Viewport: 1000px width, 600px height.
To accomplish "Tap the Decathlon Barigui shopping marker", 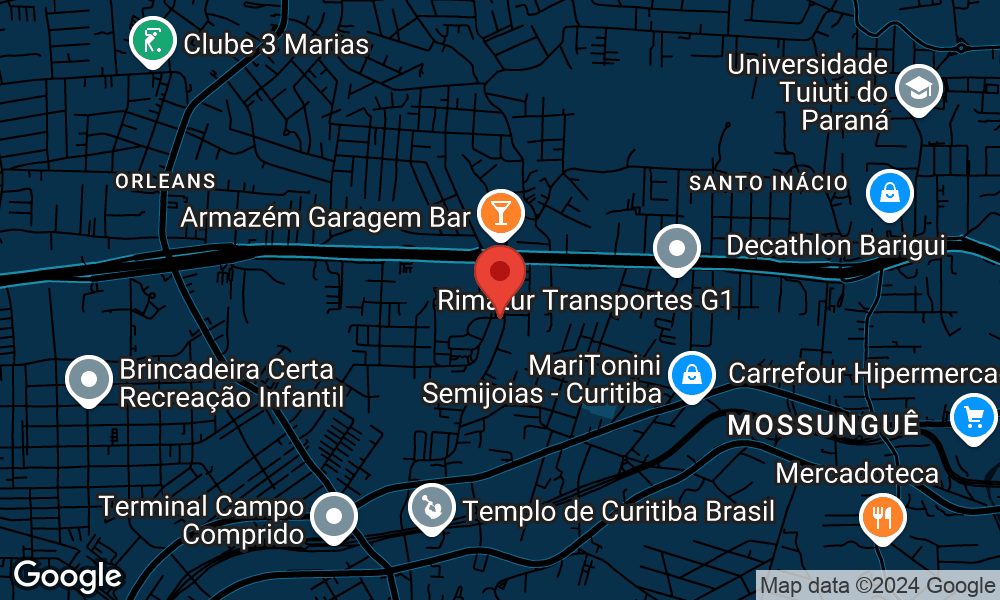I will pyautogui.click(x=889, y=193).
